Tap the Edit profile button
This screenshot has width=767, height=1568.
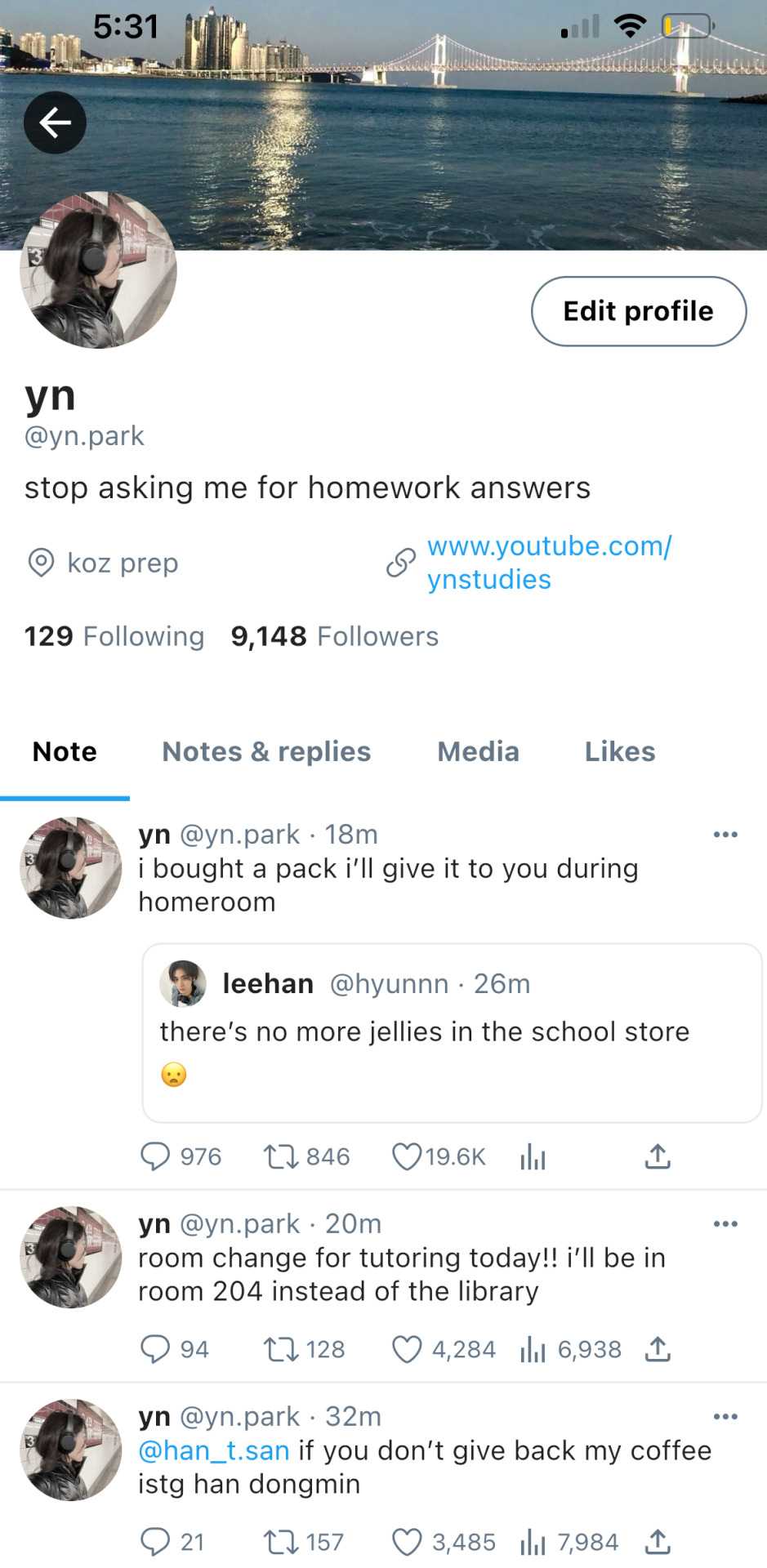click(638, 311)
